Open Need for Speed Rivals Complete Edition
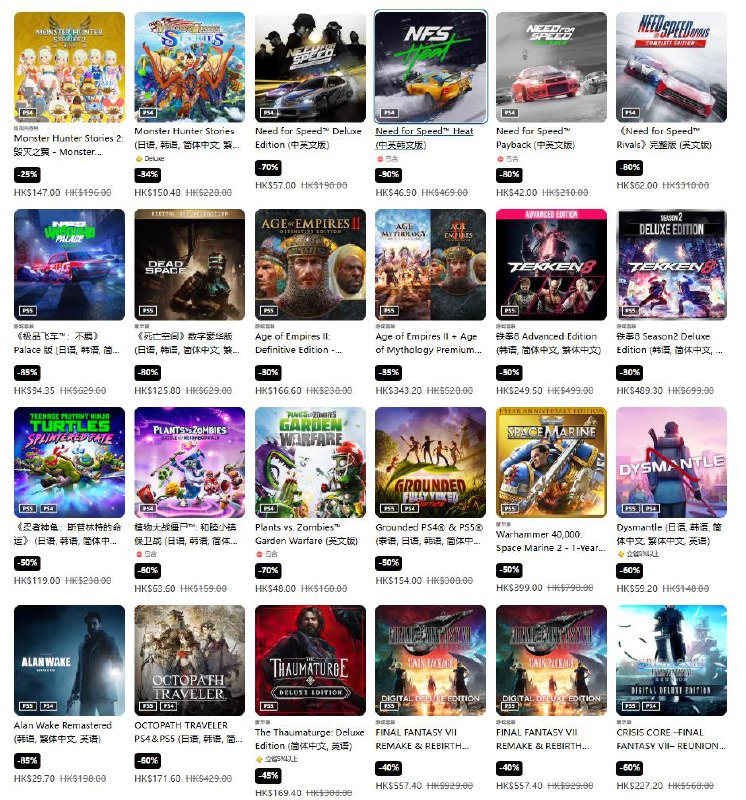 [x=671, y=67]
